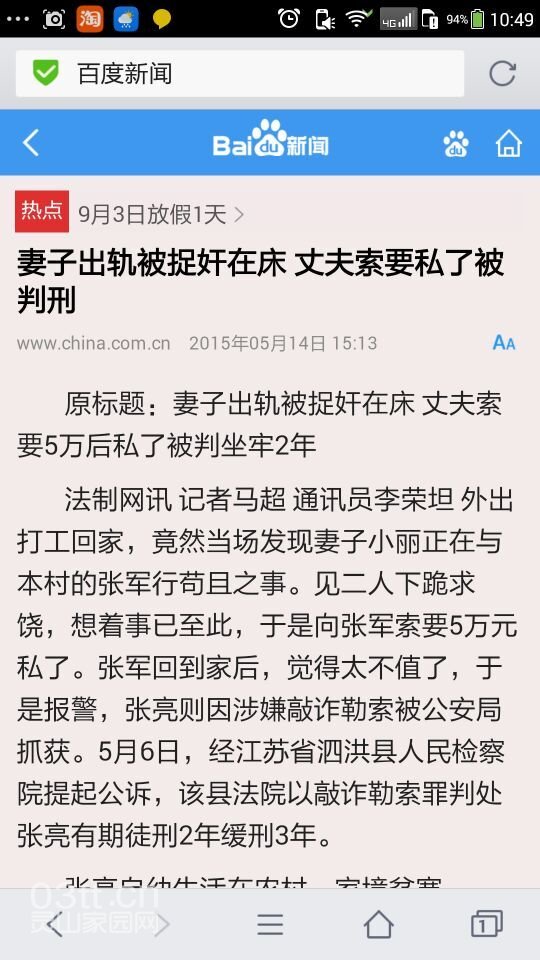
Task: Change font size with the AA icon
Action: pyautogui.click(x=504, y=343)
